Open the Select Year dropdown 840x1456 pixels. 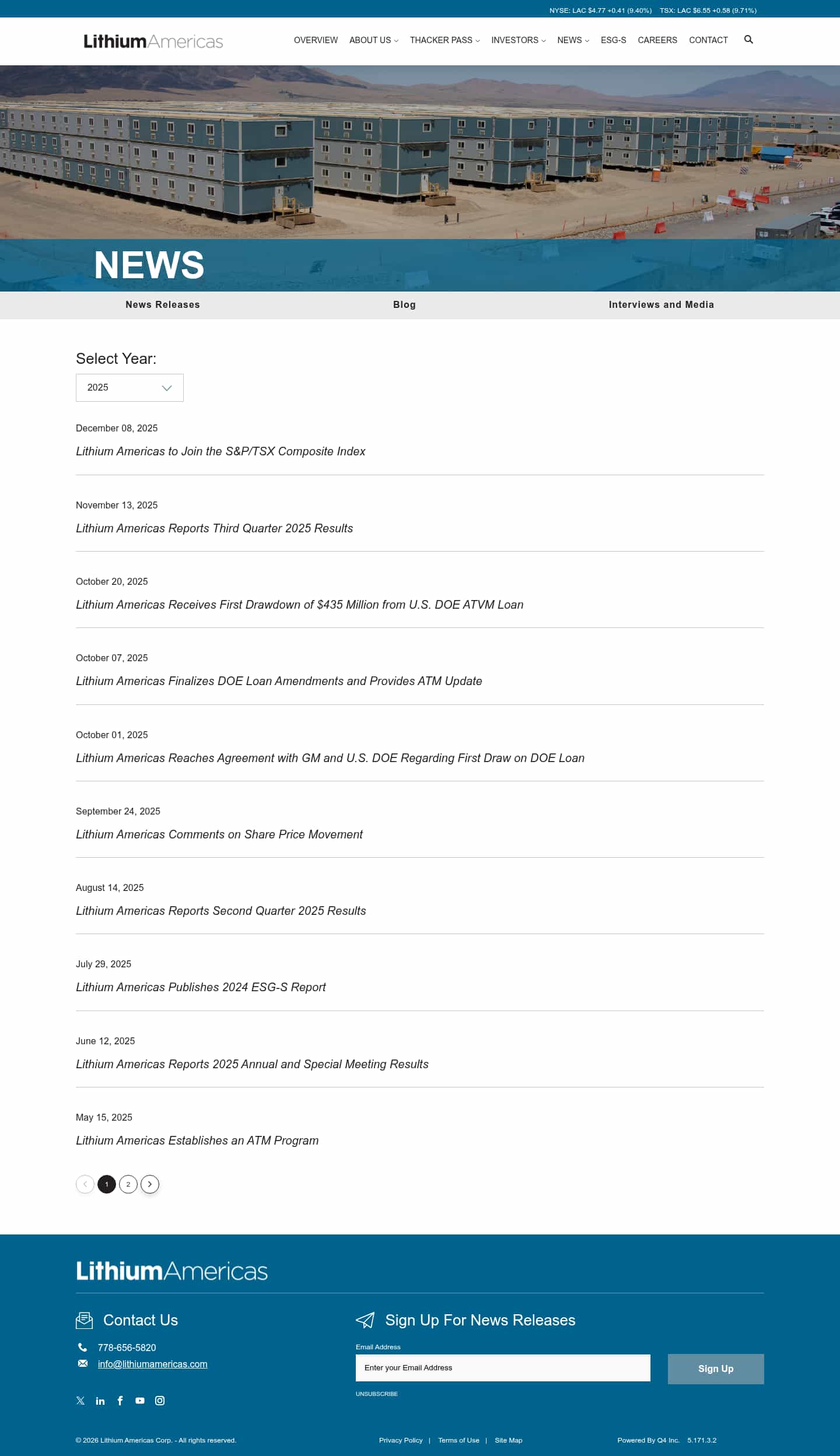pyautogui.click(x=129, y=388)
